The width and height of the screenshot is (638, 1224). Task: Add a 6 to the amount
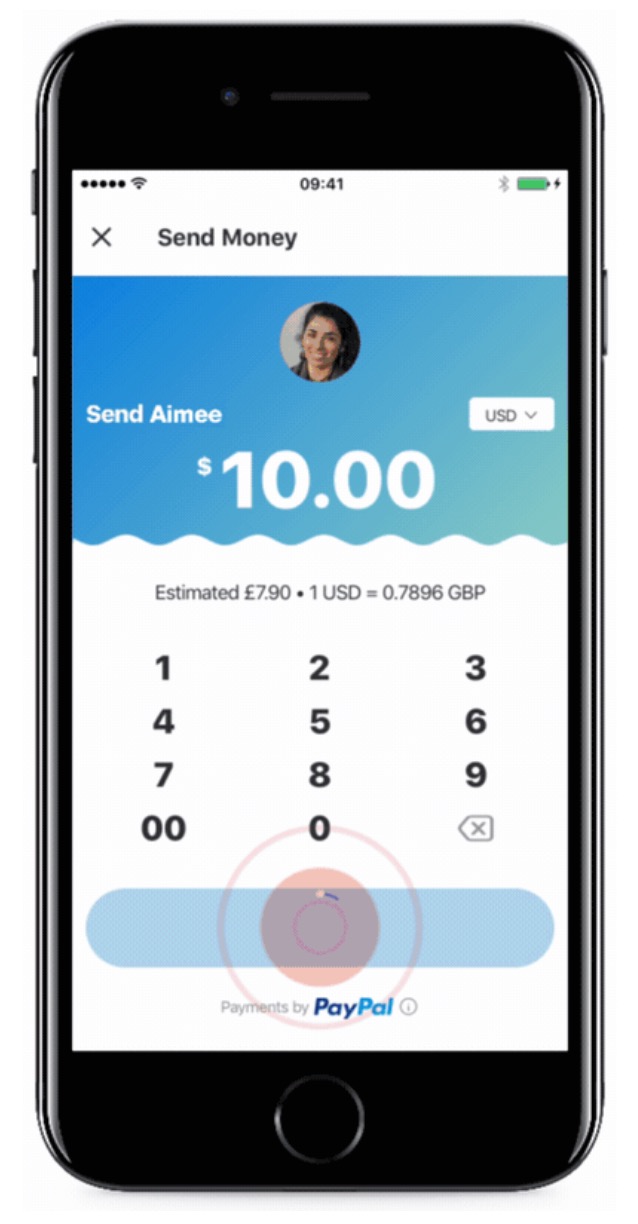coord(475,721)
